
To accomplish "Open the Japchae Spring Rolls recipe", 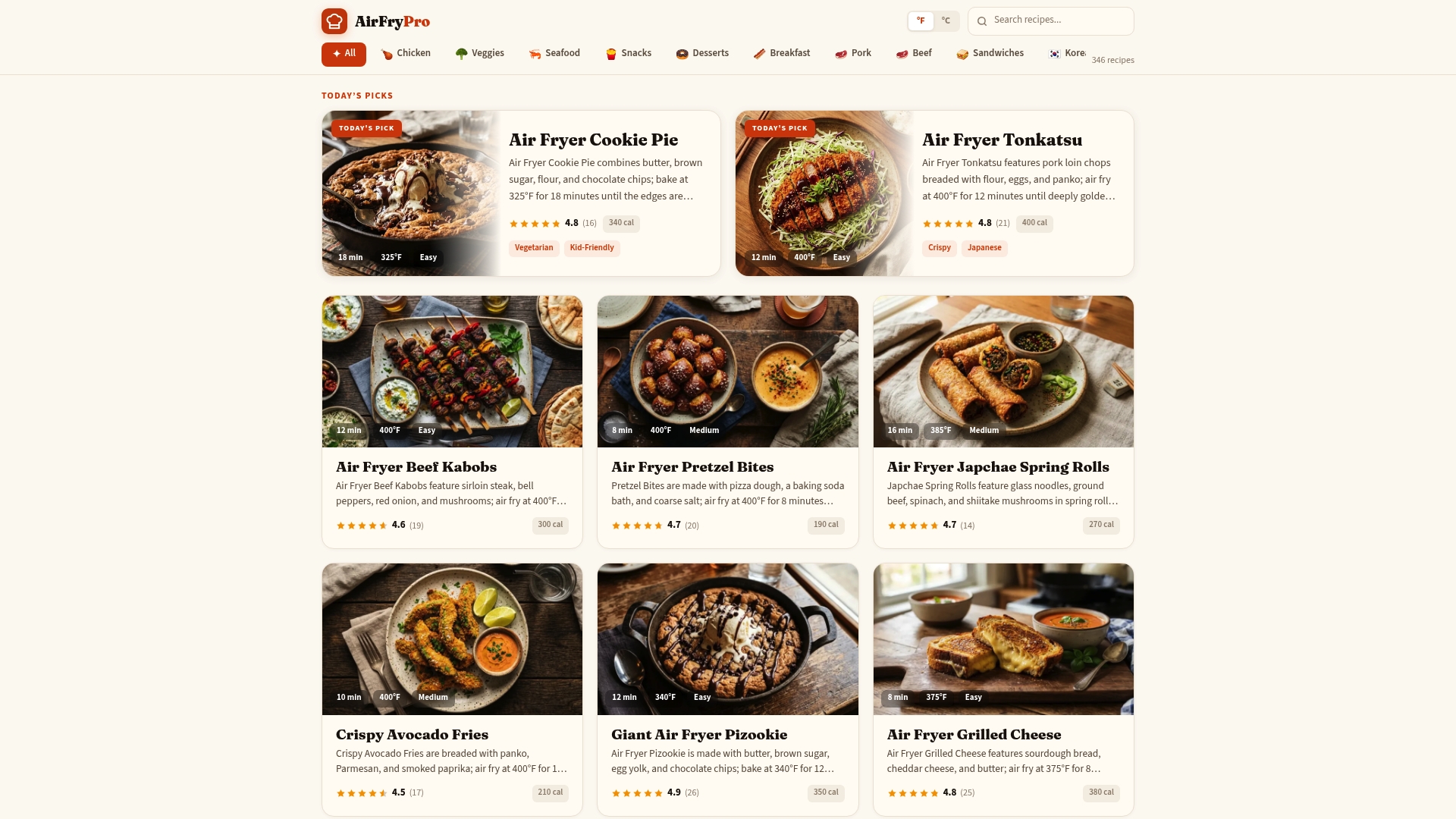I will (998, 467).
